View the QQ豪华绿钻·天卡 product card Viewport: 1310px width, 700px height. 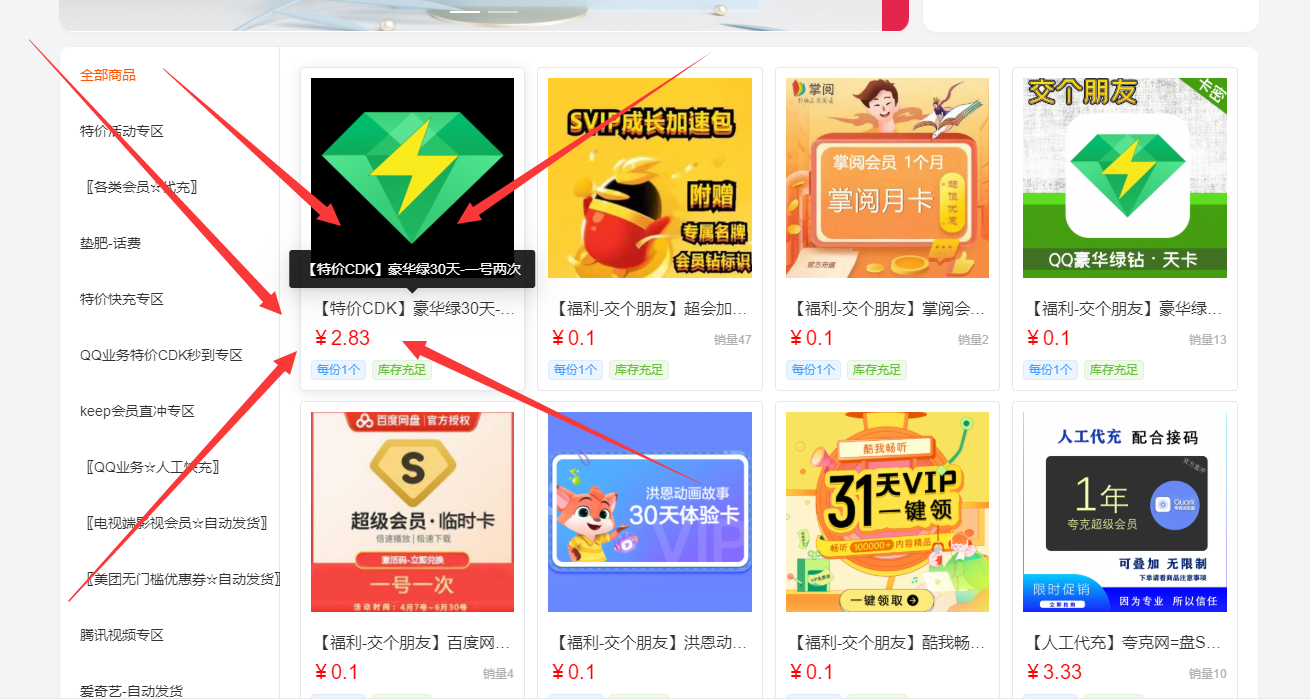[1125, 178]
